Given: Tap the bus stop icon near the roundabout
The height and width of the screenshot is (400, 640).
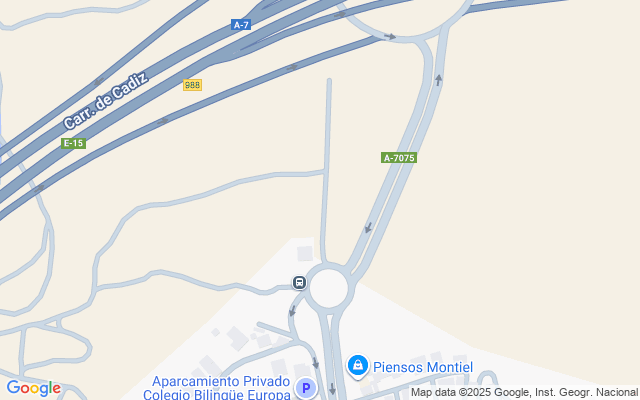Looking at the screenshot, I should pos(299,282).
